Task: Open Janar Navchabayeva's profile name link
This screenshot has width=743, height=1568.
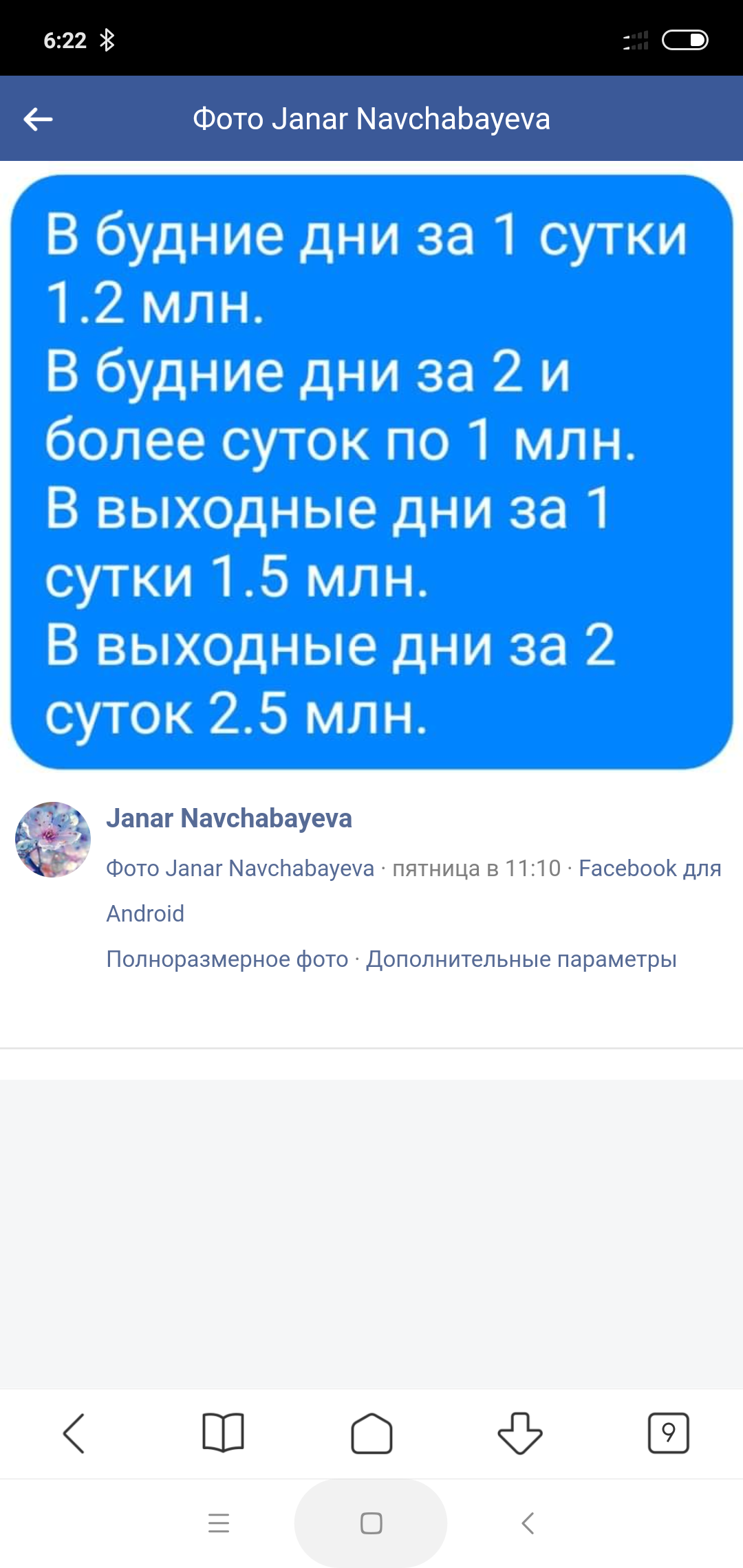Action: tap(229, 818)
